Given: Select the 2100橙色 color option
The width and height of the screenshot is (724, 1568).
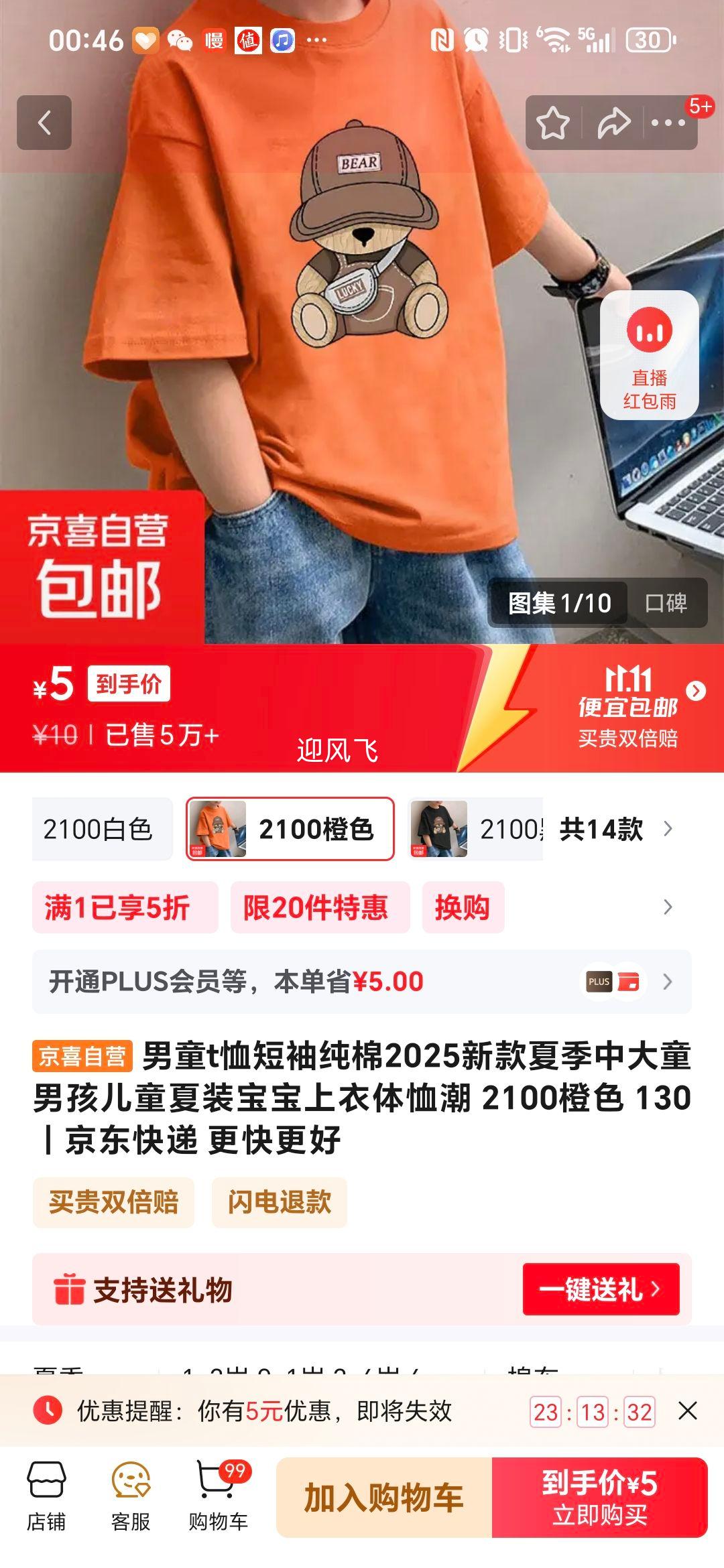Looking at the screenshot, I should point(290,830).
